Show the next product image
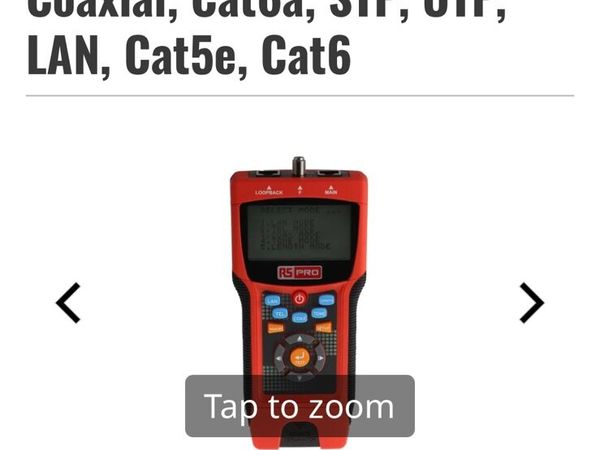600x450 pixels. click(x=531, y=303)
